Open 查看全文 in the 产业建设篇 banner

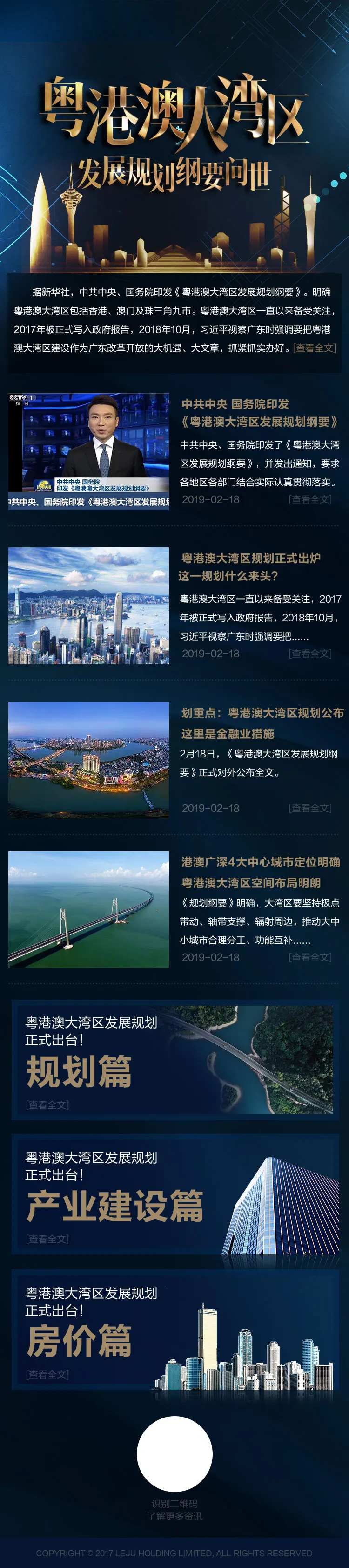pos(47,1239)
